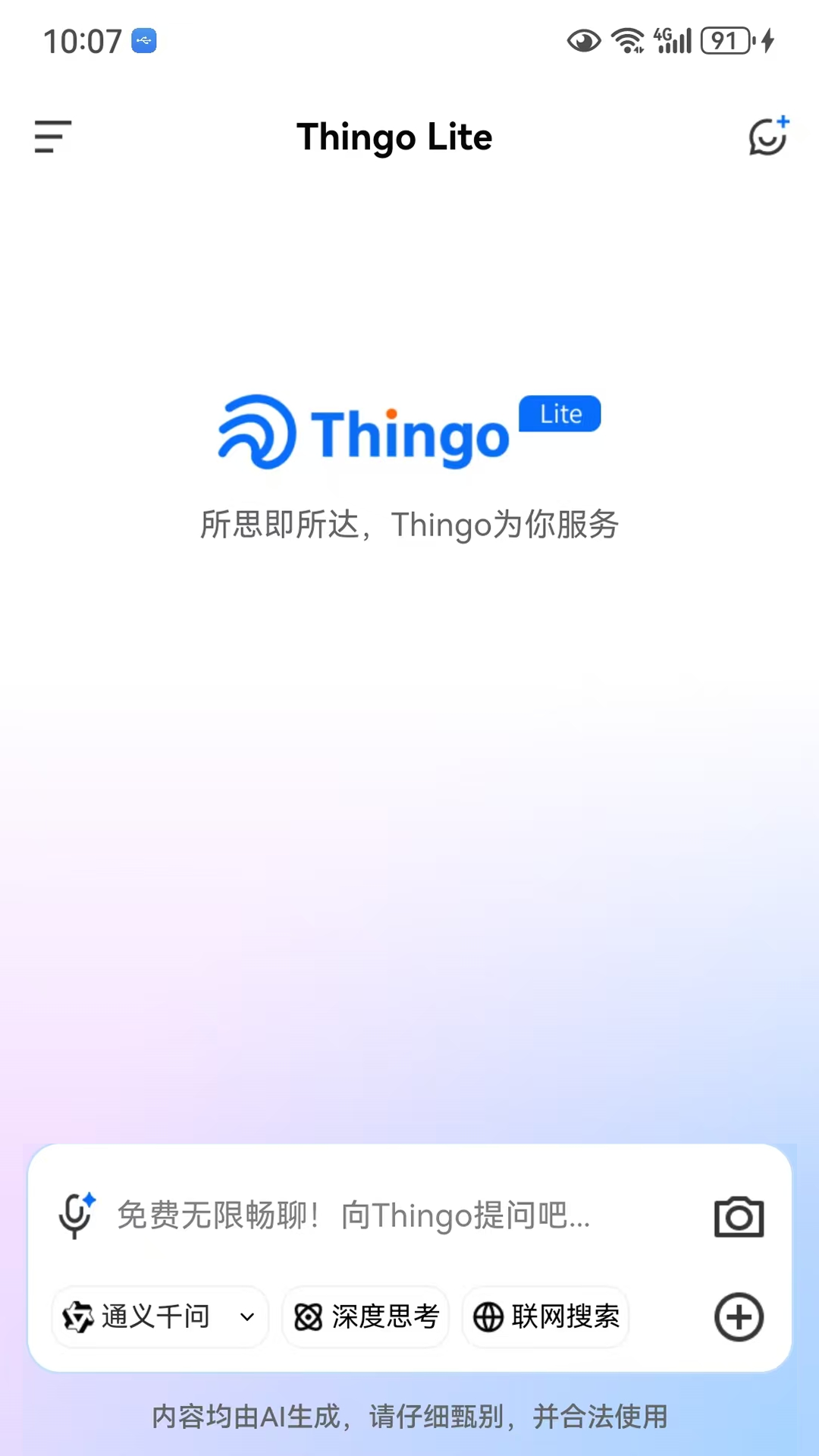Start a new chat with top-right bubble icon
Image resolution: width=819 pixels, height=1456 pixels.
[767, 137]
